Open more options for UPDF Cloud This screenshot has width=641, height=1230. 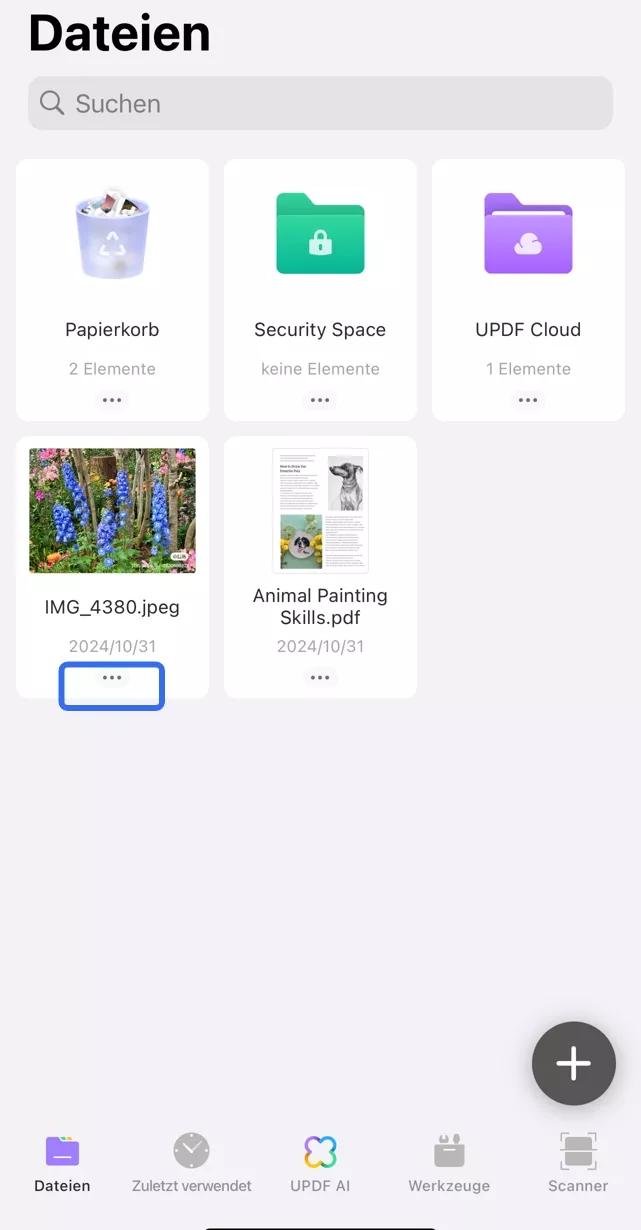pyautogui.click(x=528, y=400)
